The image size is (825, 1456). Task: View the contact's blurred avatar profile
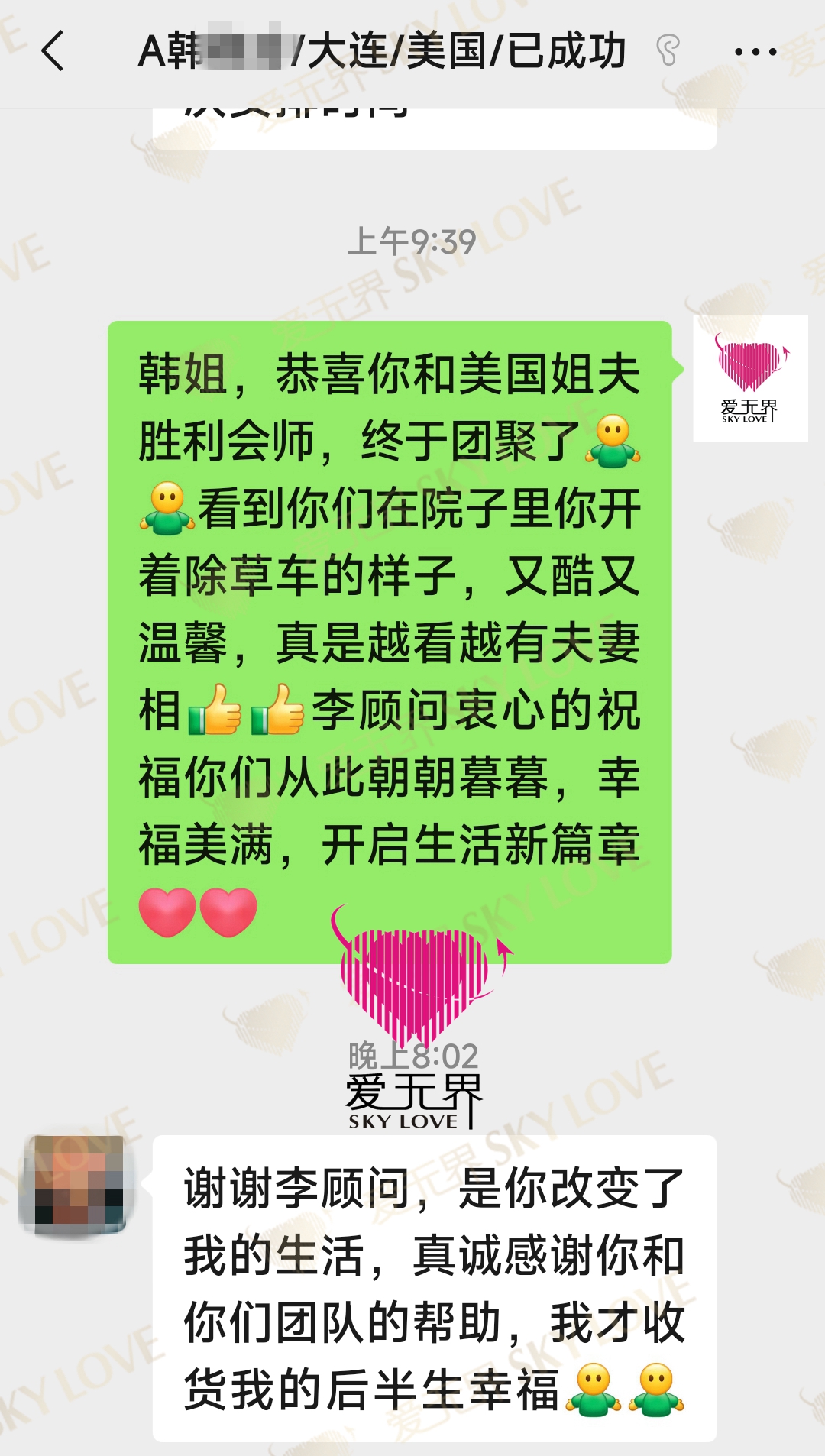click(x=79, y=1184)
